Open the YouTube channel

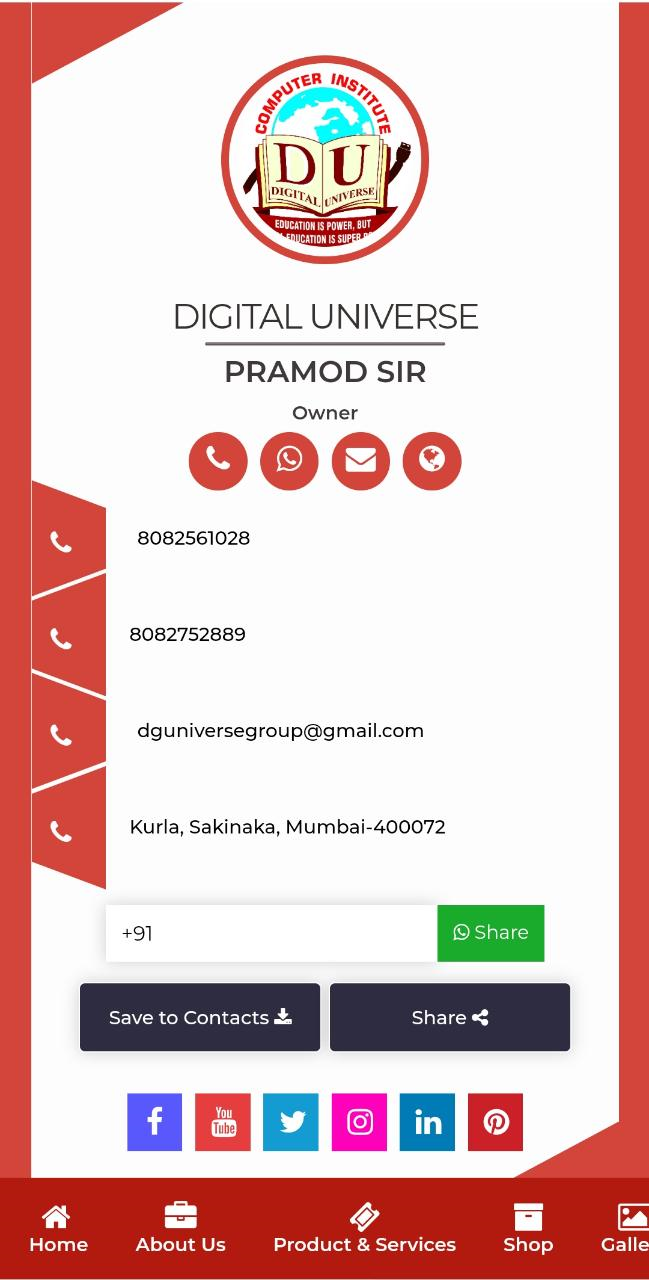[223, 1122]
